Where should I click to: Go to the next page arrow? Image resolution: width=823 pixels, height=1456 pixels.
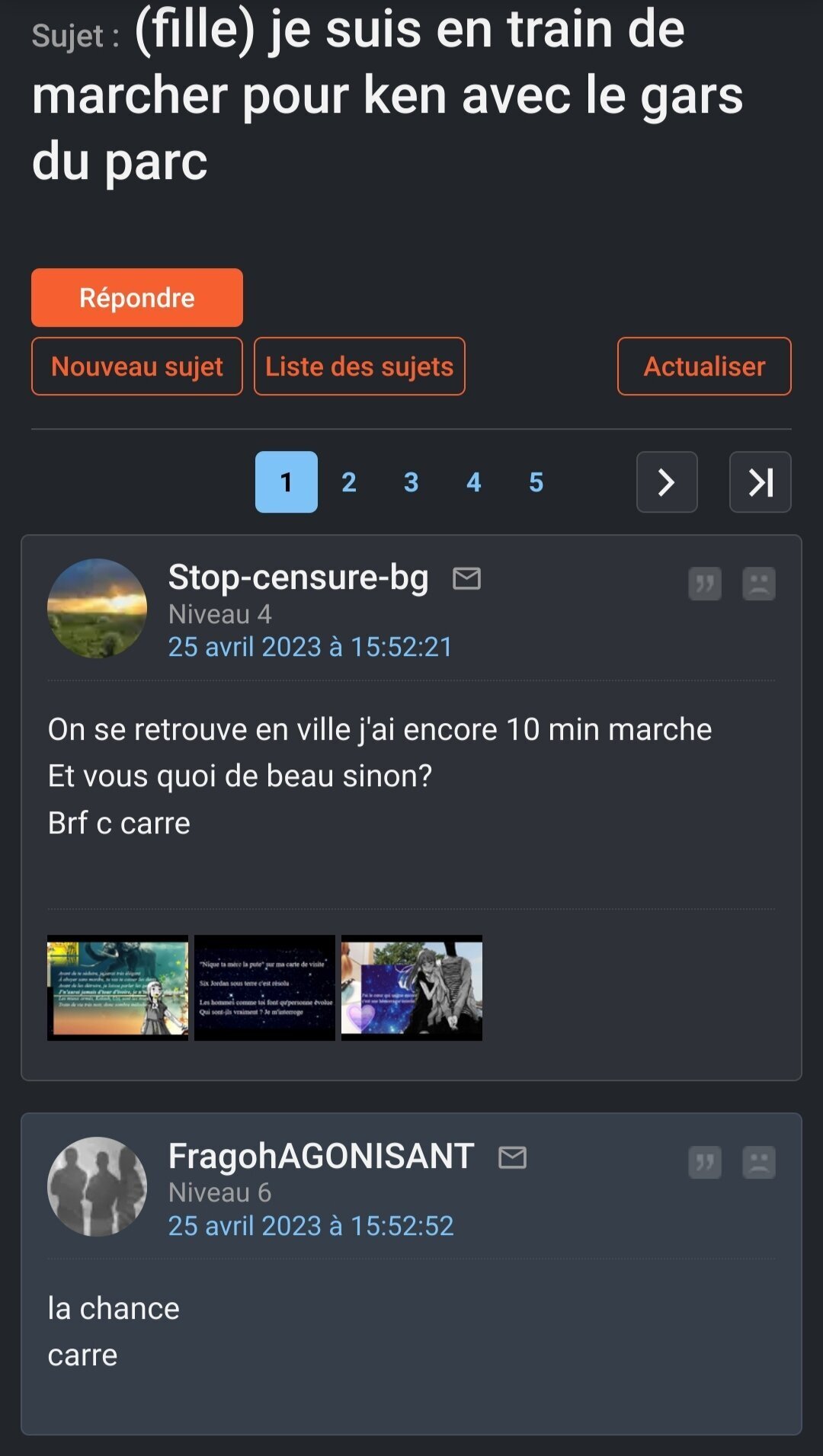(667, 482)
